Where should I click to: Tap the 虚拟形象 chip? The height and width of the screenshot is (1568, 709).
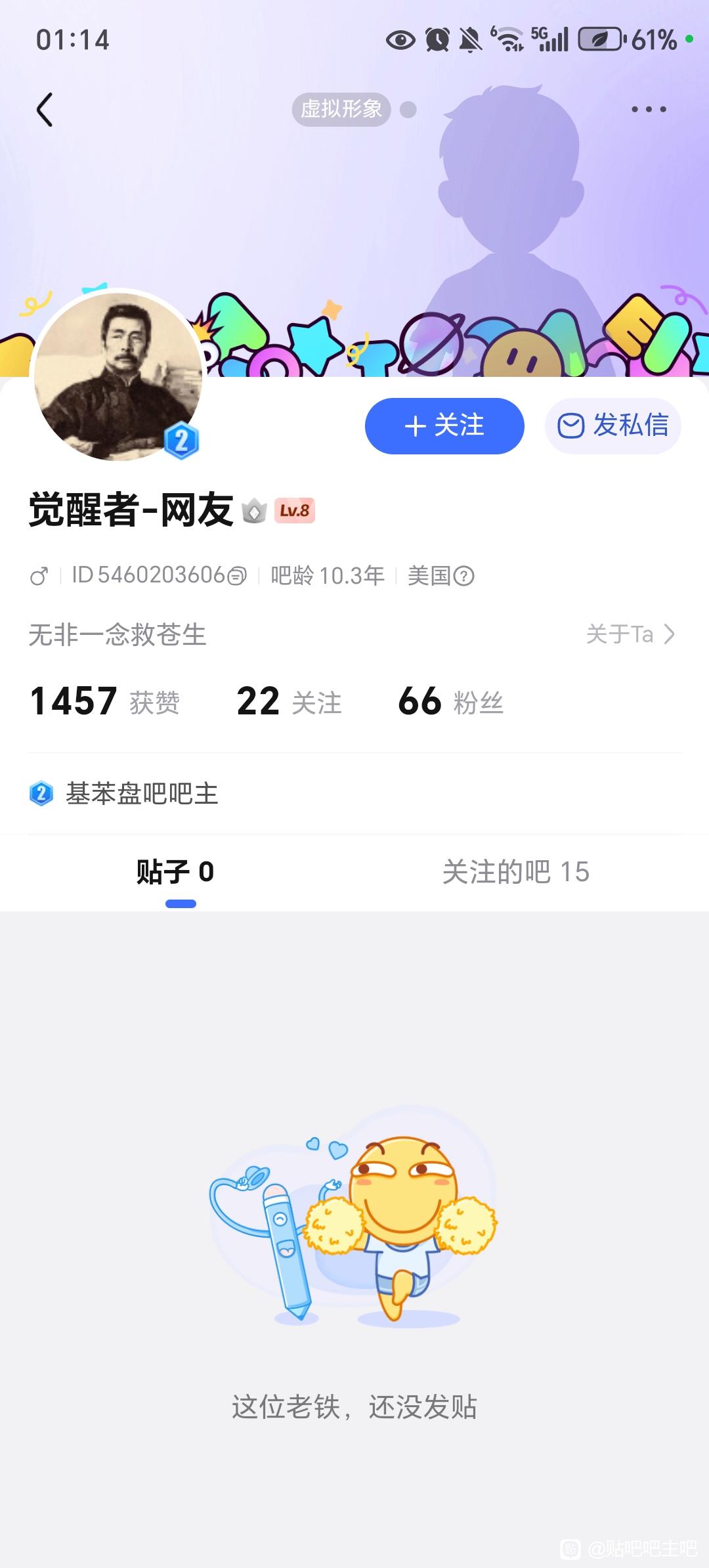click(341, 109)
